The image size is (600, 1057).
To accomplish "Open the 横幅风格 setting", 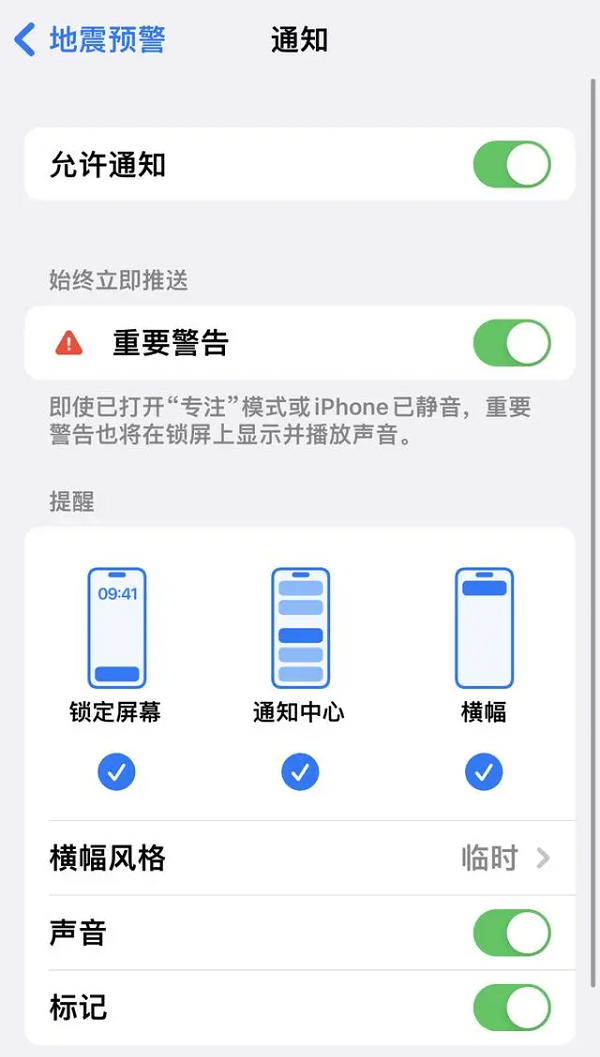I will pyautogui.click(x=300, y=858).
